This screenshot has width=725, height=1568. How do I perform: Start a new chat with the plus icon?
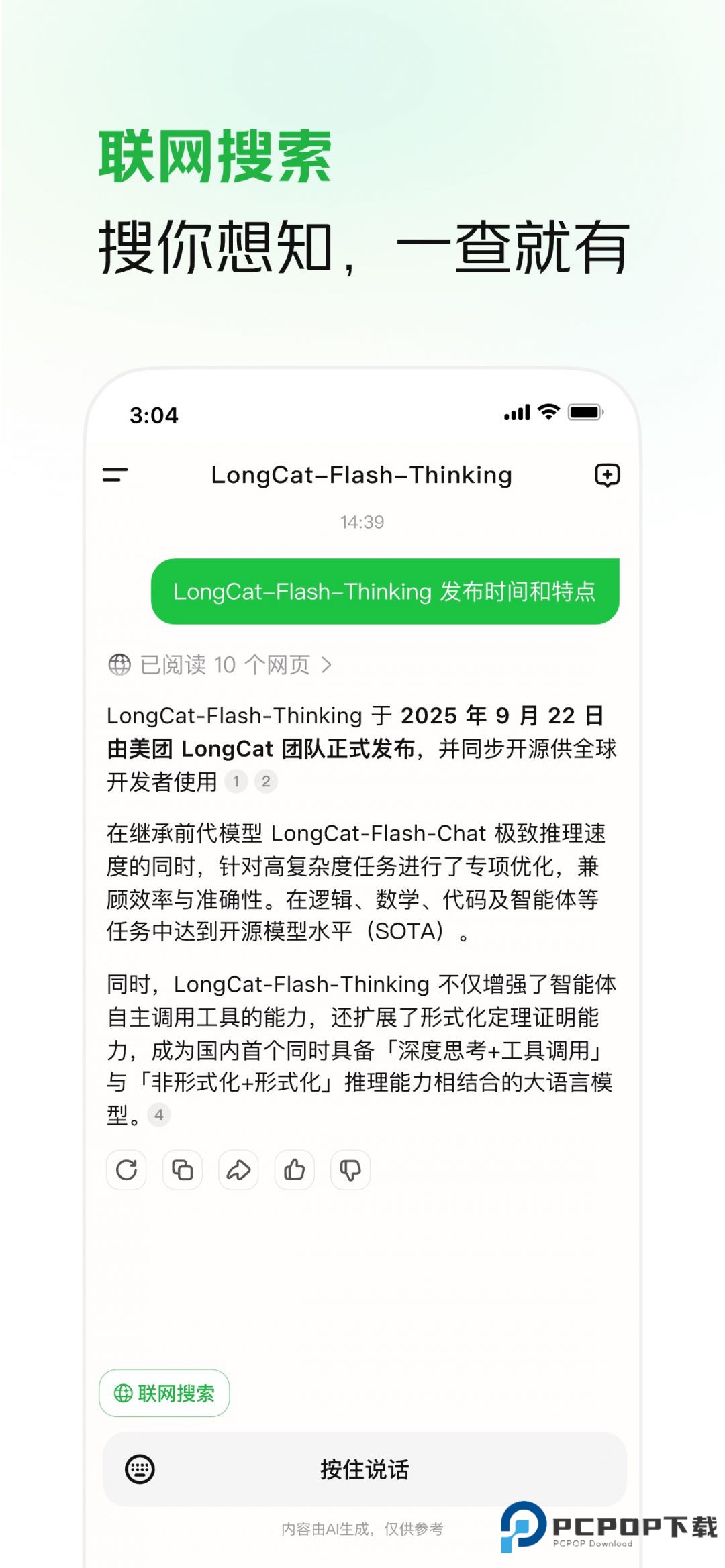pos(608,476)
